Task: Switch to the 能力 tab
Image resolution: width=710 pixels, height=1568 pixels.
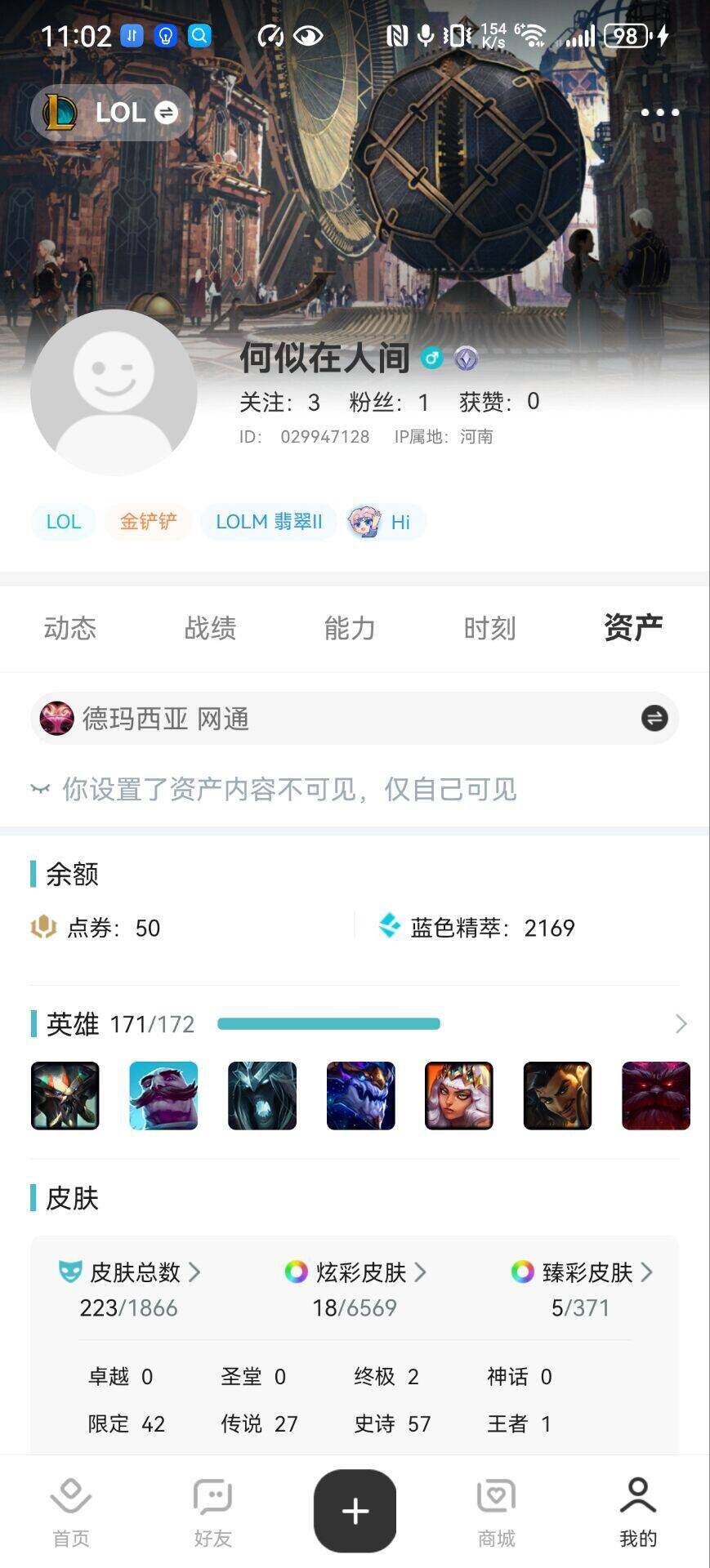Action: click(350, 628)
